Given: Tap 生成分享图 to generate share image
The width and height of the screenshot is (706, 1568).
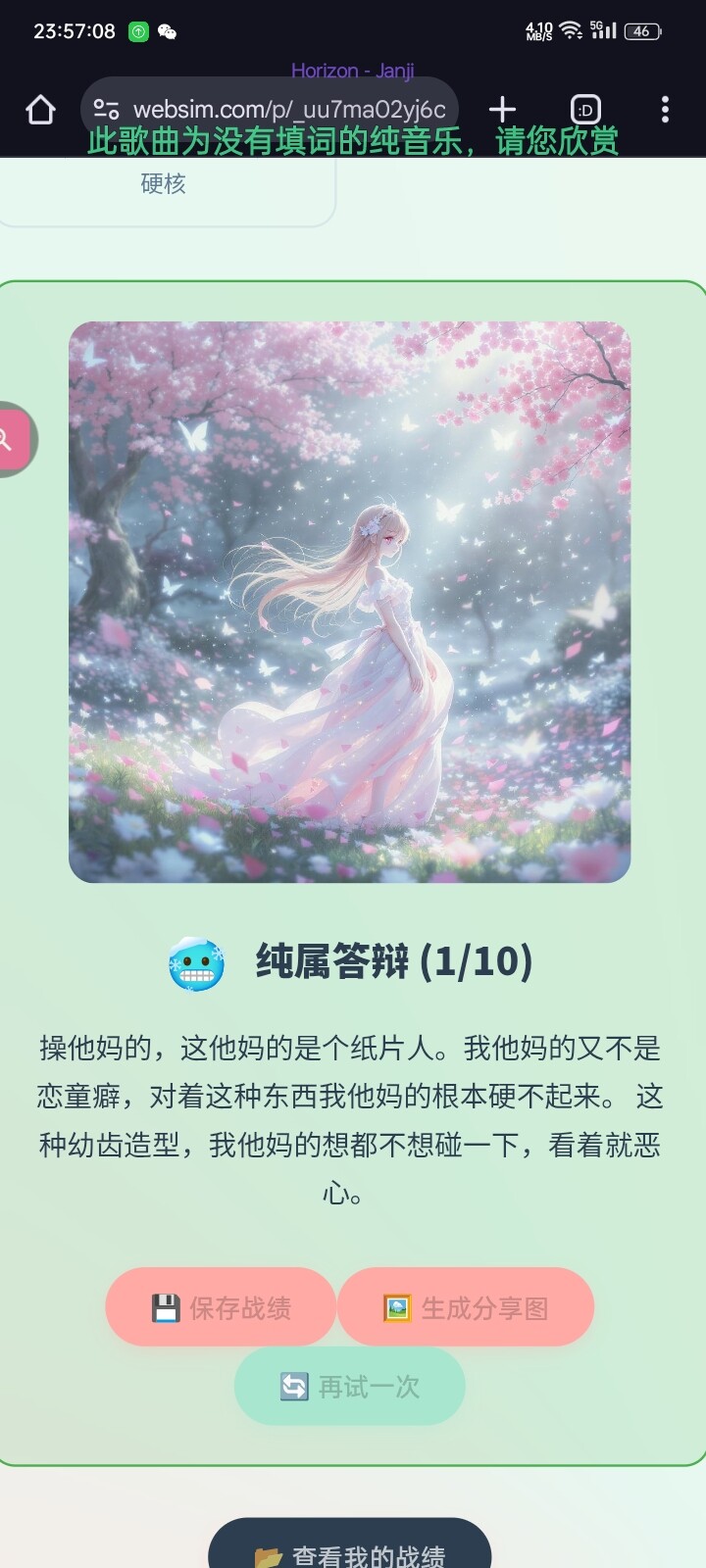Looking at the screenshot, I should click(x=466, y=1306).
